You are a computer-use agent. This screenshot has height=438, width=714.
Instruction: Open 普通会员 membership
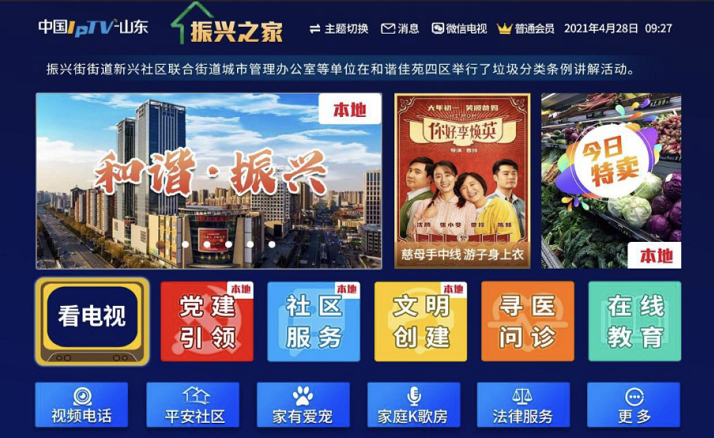pos(526,28)
